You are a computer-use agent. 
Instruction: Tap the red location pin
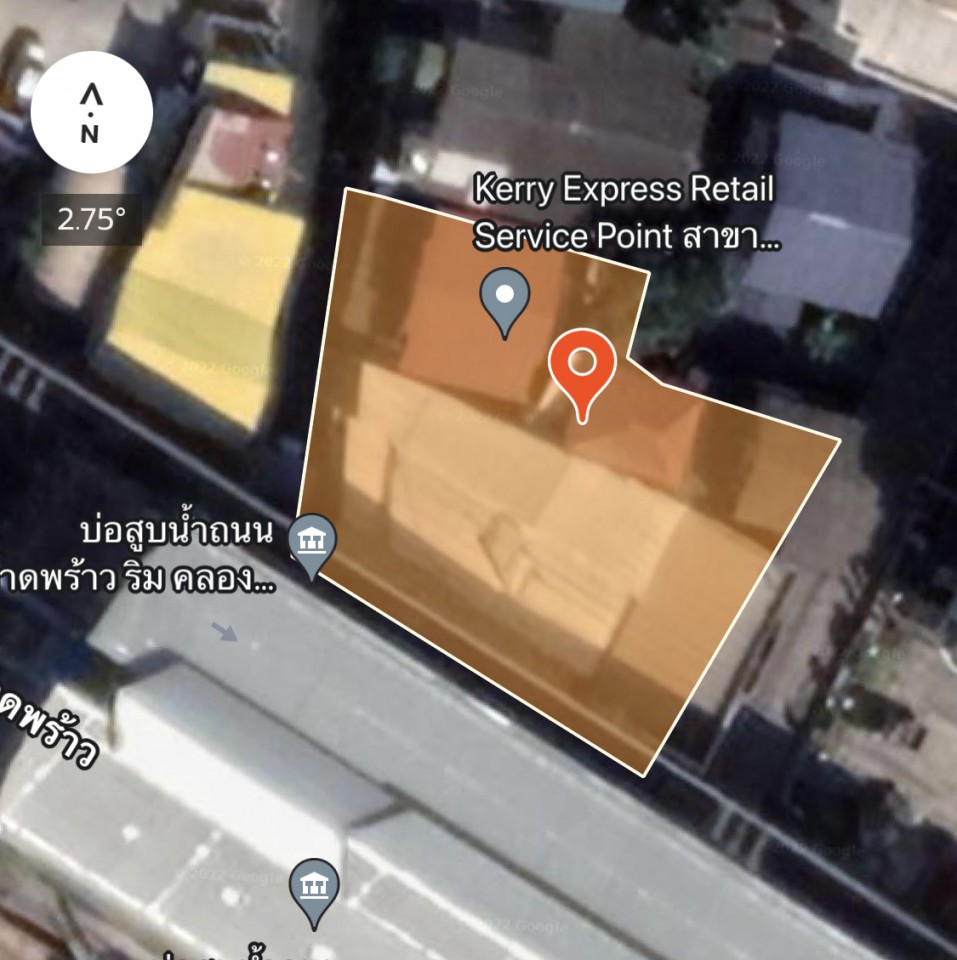click(x=582, y=366)
